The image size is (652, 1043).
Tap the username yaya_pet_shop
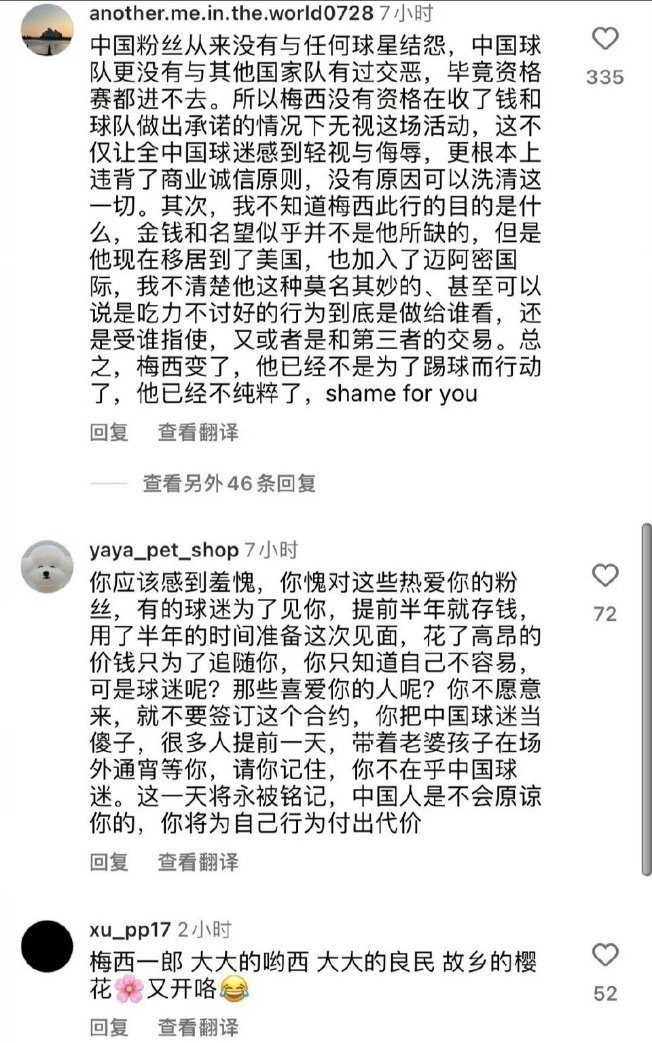[x=164, y=550]
